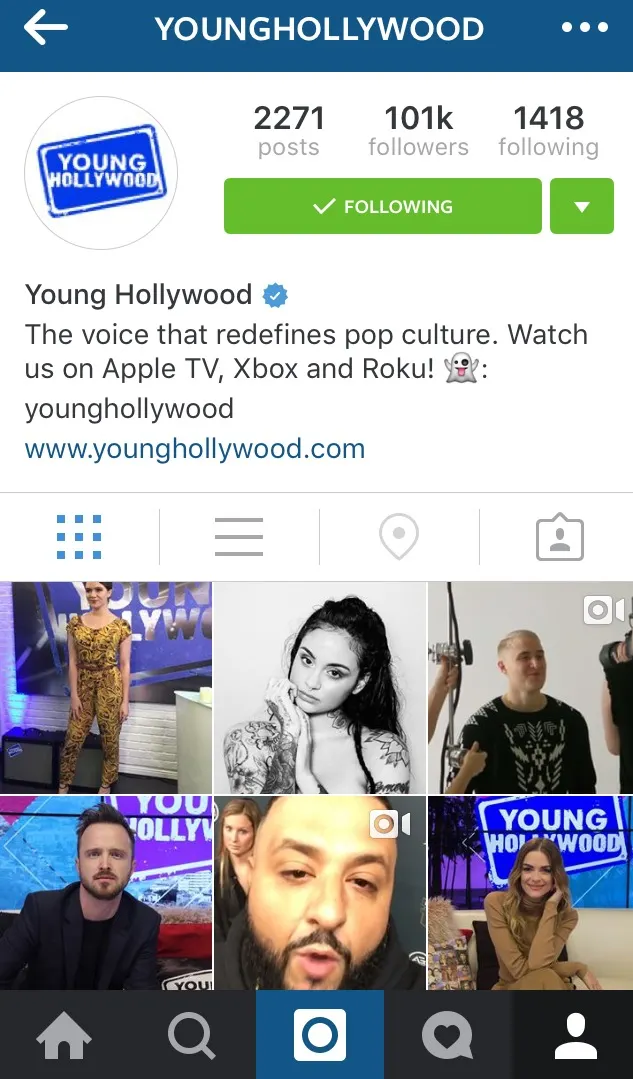633x1079 pixels.
Task: Open the video of man at photoshoot
Action: click(x=530, y=688)
